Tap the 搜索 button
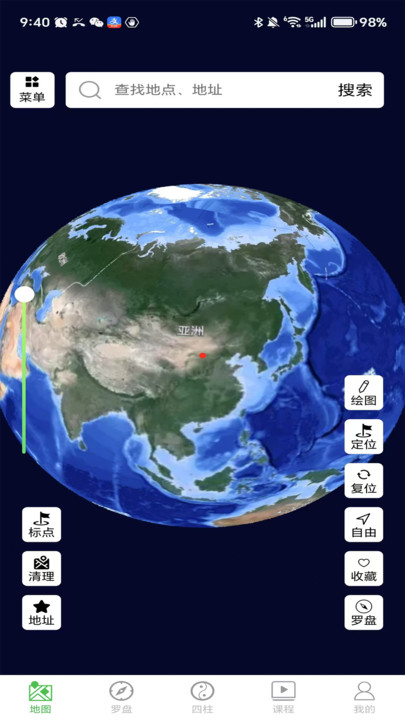The height and width of the screenshot is (720, 405). 355,90
